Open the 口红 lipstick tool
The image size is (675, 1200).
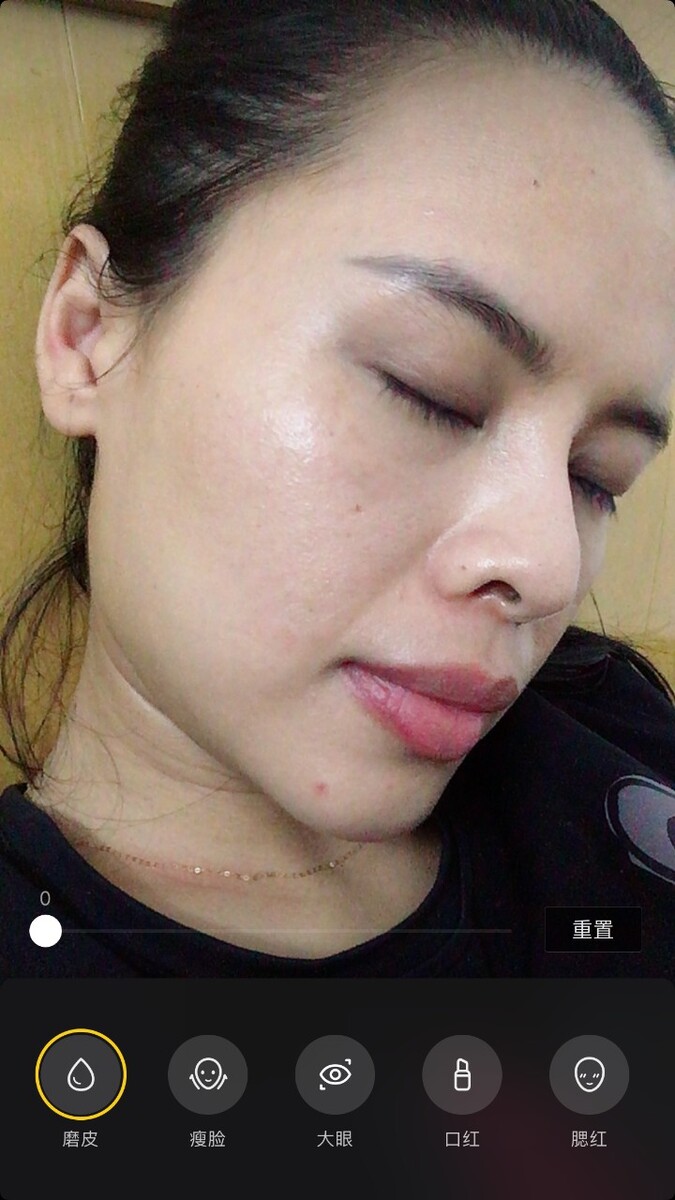point(462,1075)
